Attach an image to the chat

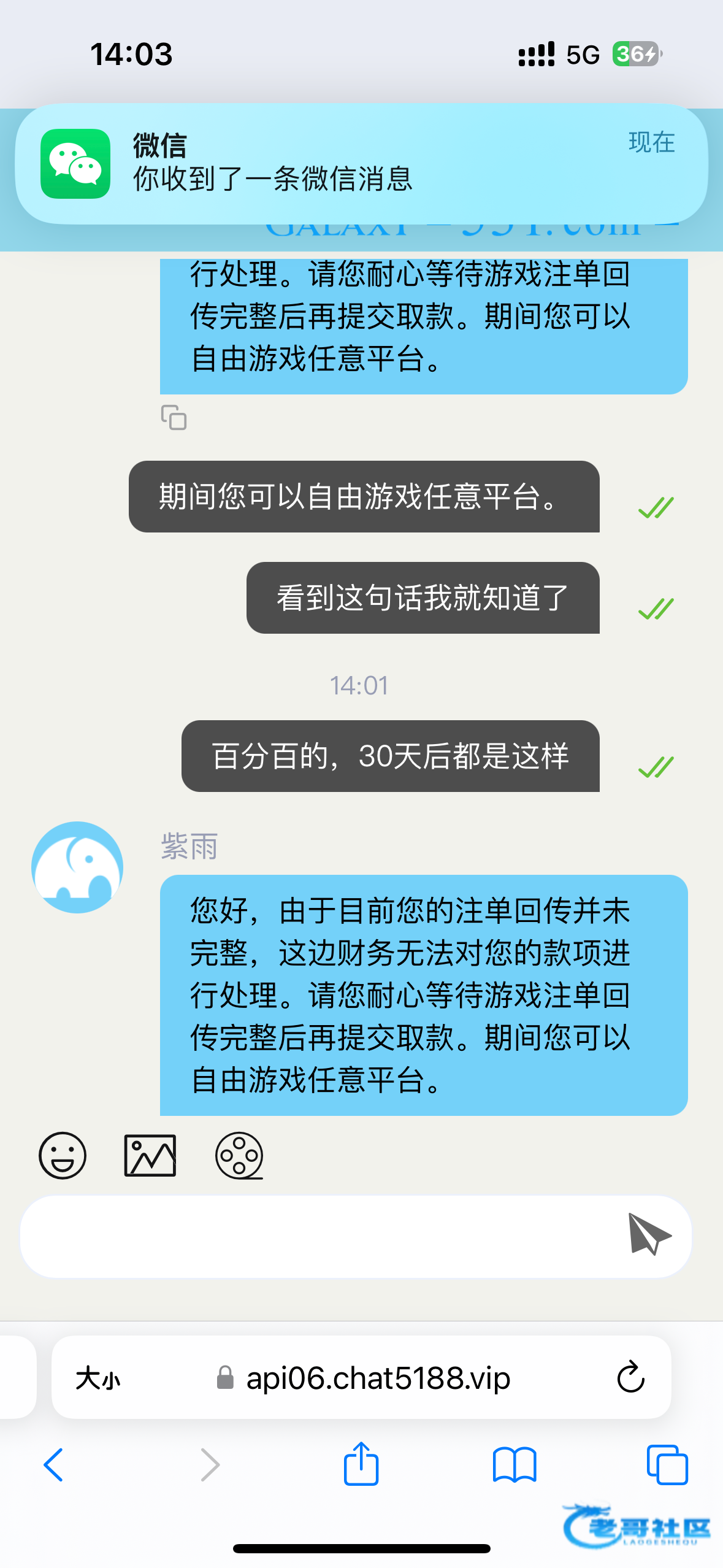150,1155
